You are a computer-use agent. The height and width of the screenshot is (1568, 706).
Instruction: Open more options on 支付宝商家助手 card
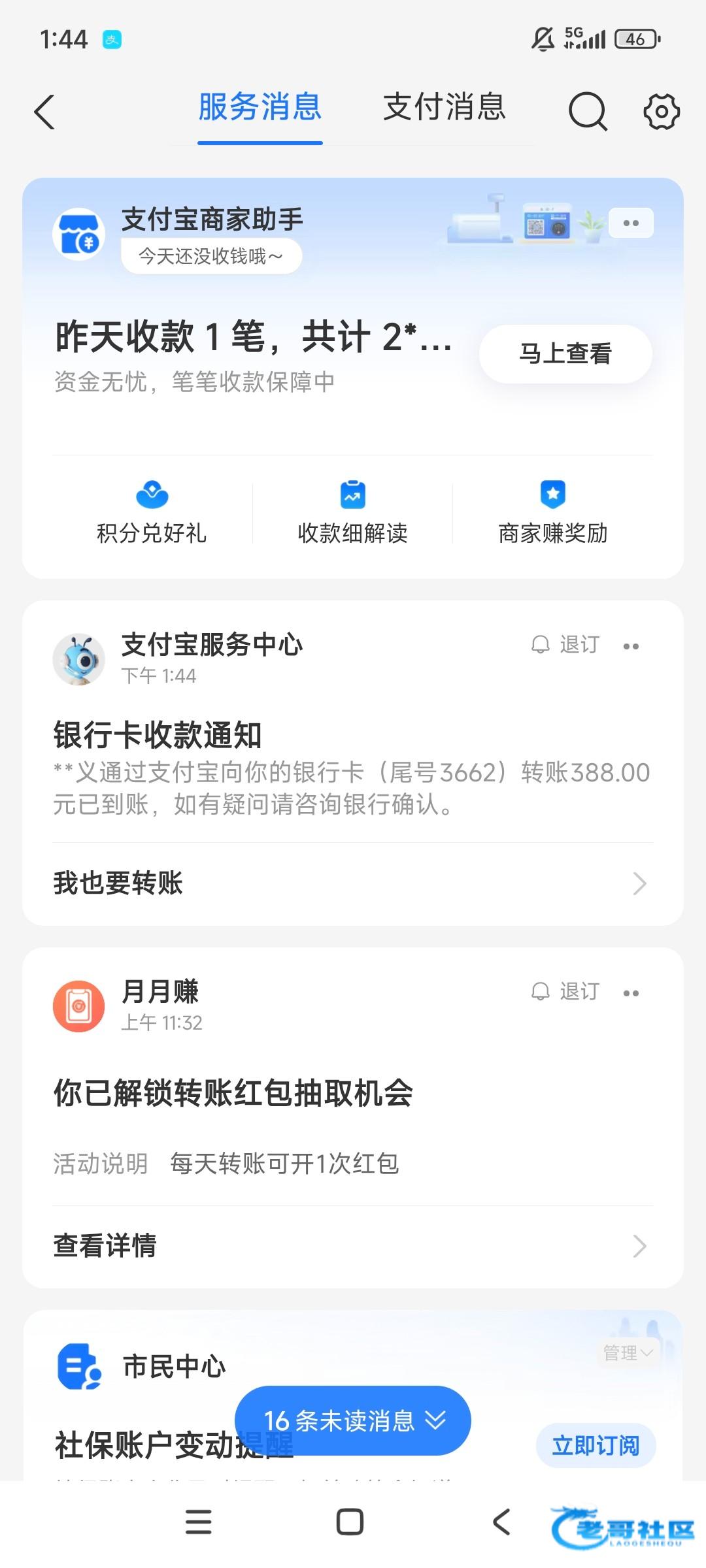[x=631, y=223]
